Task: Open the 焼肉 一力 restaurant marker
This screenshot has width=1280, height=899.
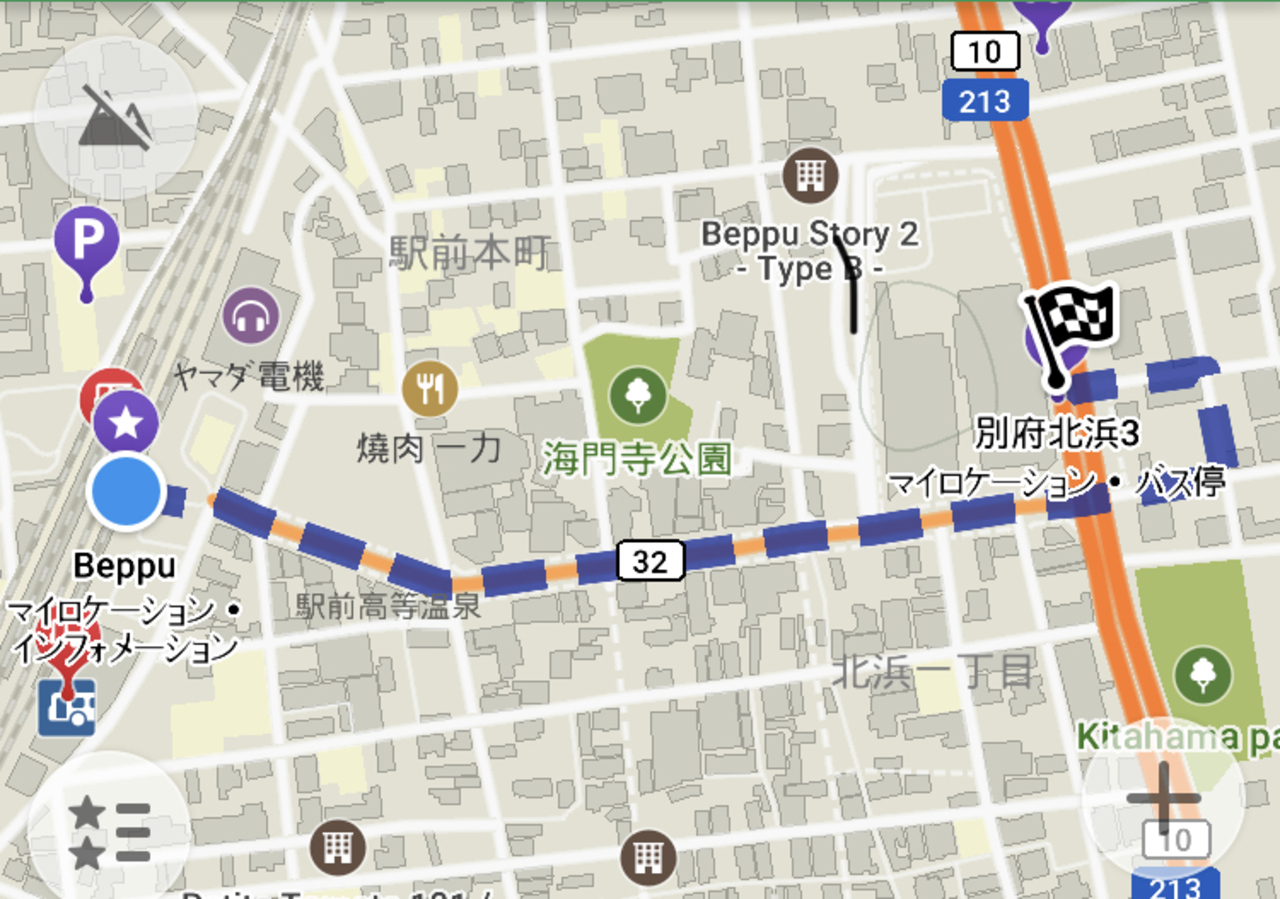Action: [431, 389]
